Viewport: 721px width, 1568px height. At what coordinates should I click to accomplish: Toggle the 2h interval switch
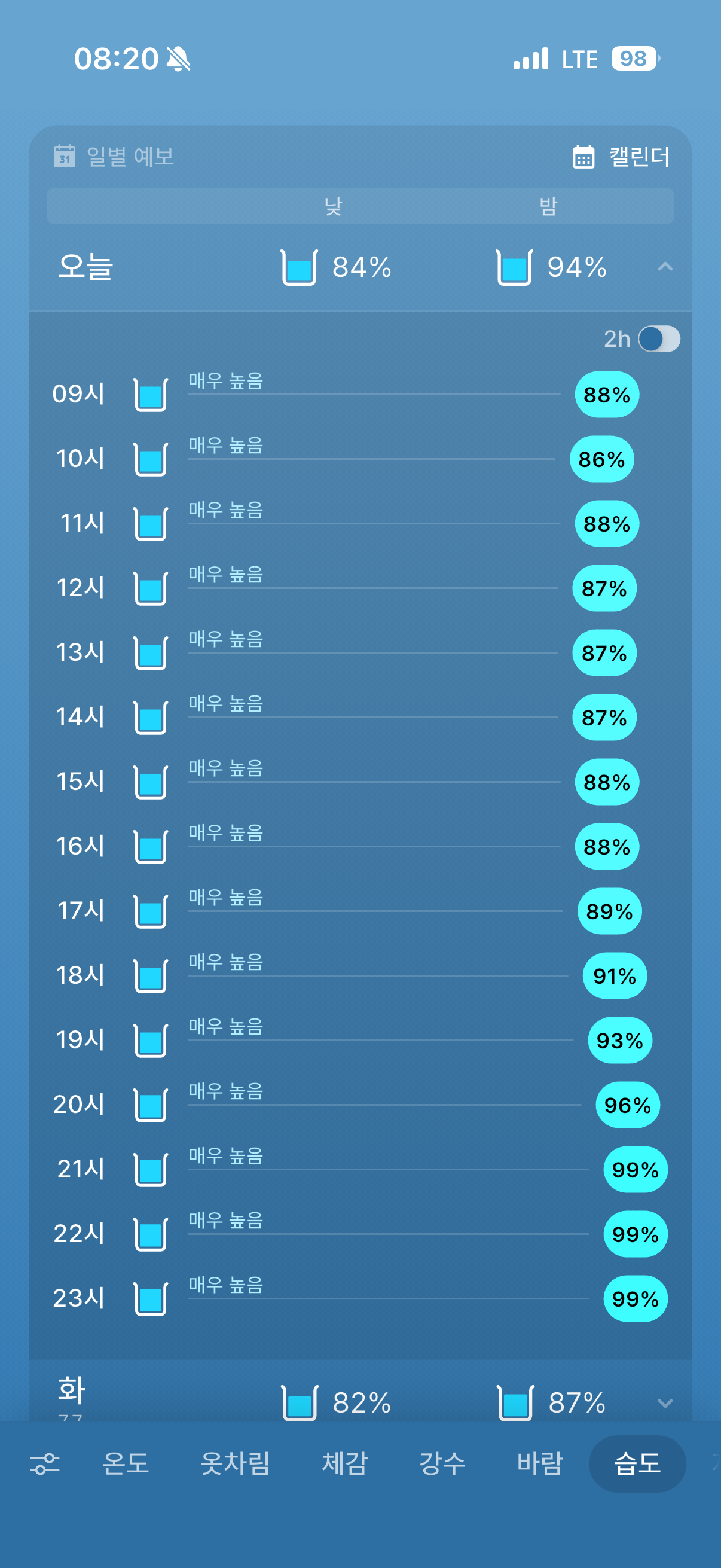(x=659, y=339)
